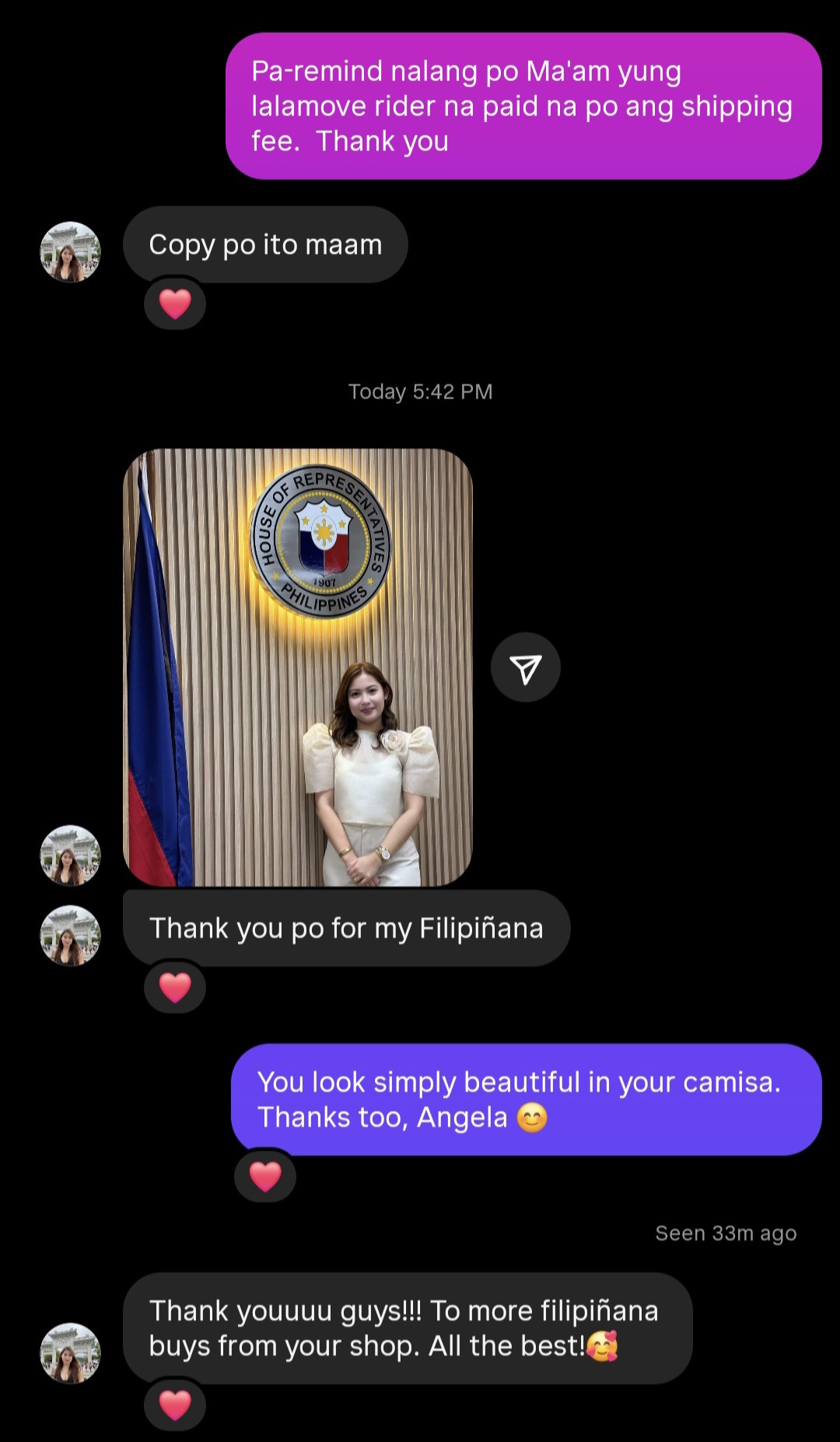Open sender's avatar beside "Thank you po for my Filipiñana"
This screenshot has height=1442, width=840.
(71, 936)
